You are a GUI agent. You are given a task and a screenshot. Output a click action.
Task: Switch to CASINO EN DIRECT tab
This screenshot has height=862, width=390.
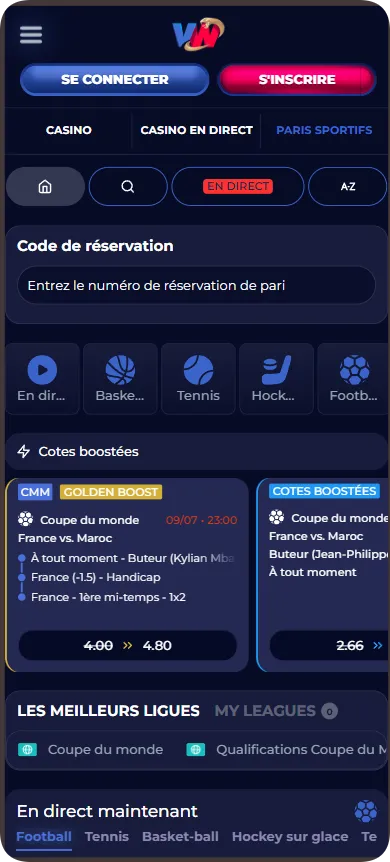click(x=196, y=130)
